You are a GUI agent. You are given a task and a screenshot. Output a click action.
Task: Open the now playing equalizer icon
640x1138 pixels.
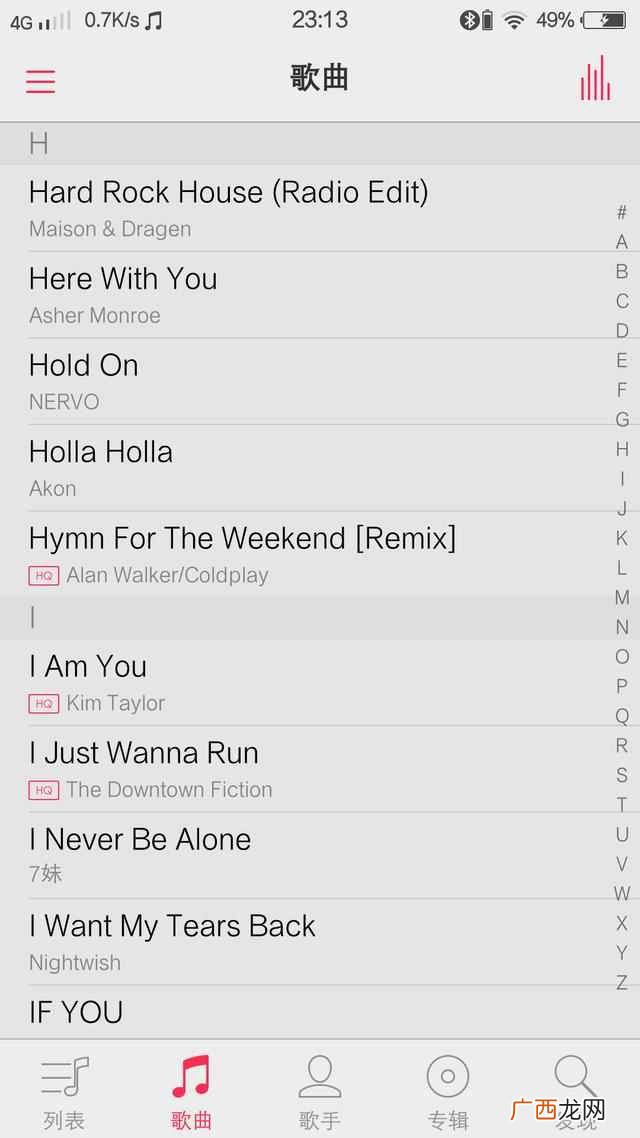click(595, 78)
